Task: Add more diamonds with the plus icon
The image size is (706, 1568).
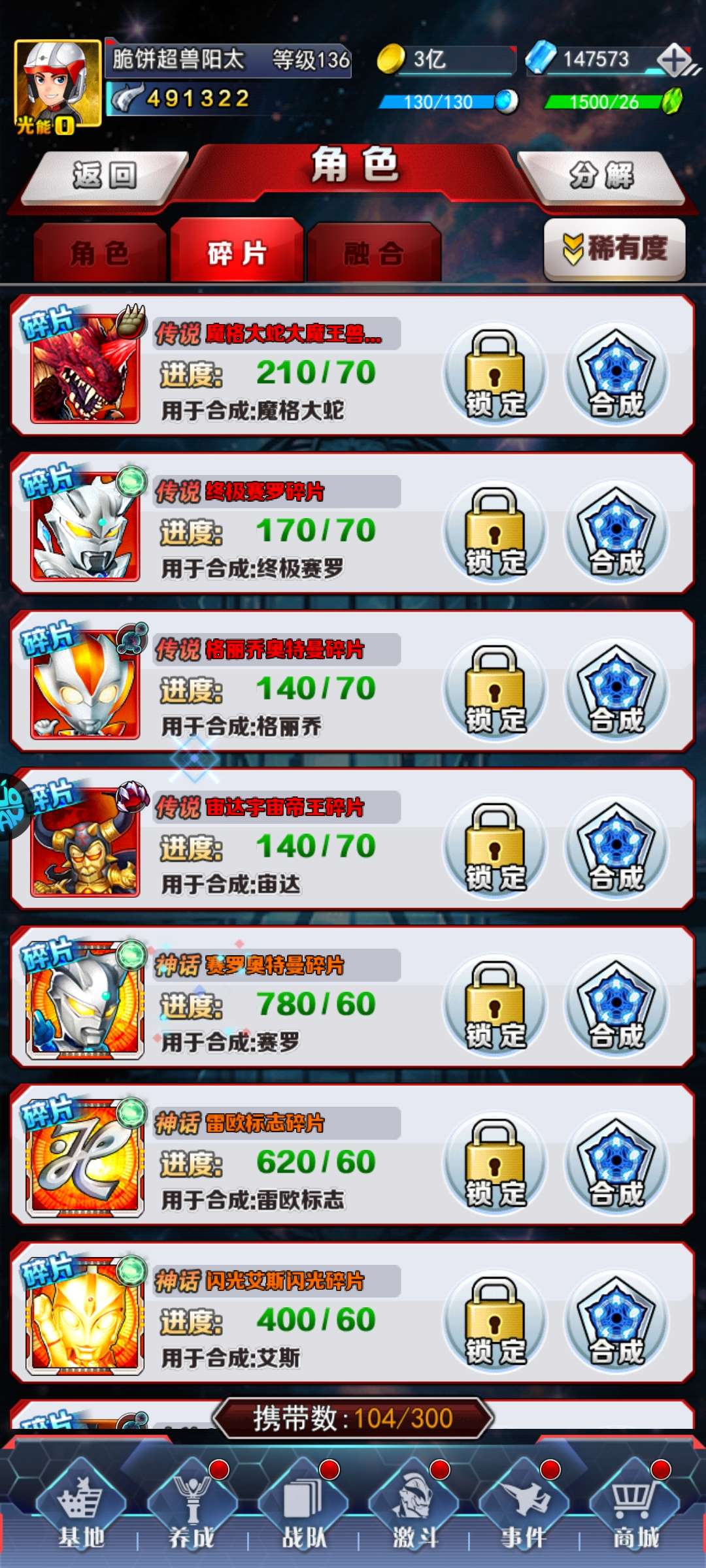Action: tap(675, 60)
